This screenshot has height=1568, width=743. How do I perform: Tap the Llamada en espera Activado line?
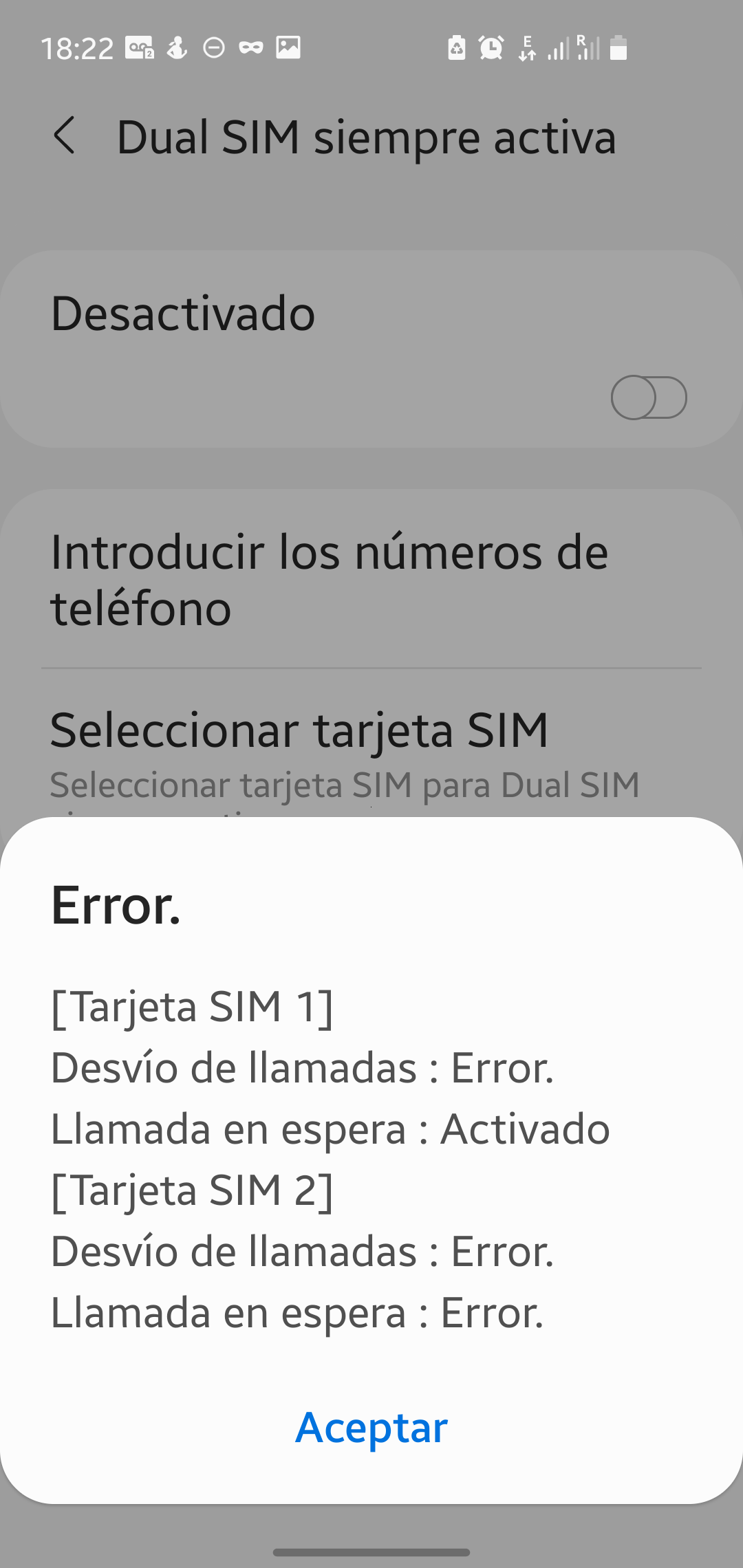coord(330,1128)
